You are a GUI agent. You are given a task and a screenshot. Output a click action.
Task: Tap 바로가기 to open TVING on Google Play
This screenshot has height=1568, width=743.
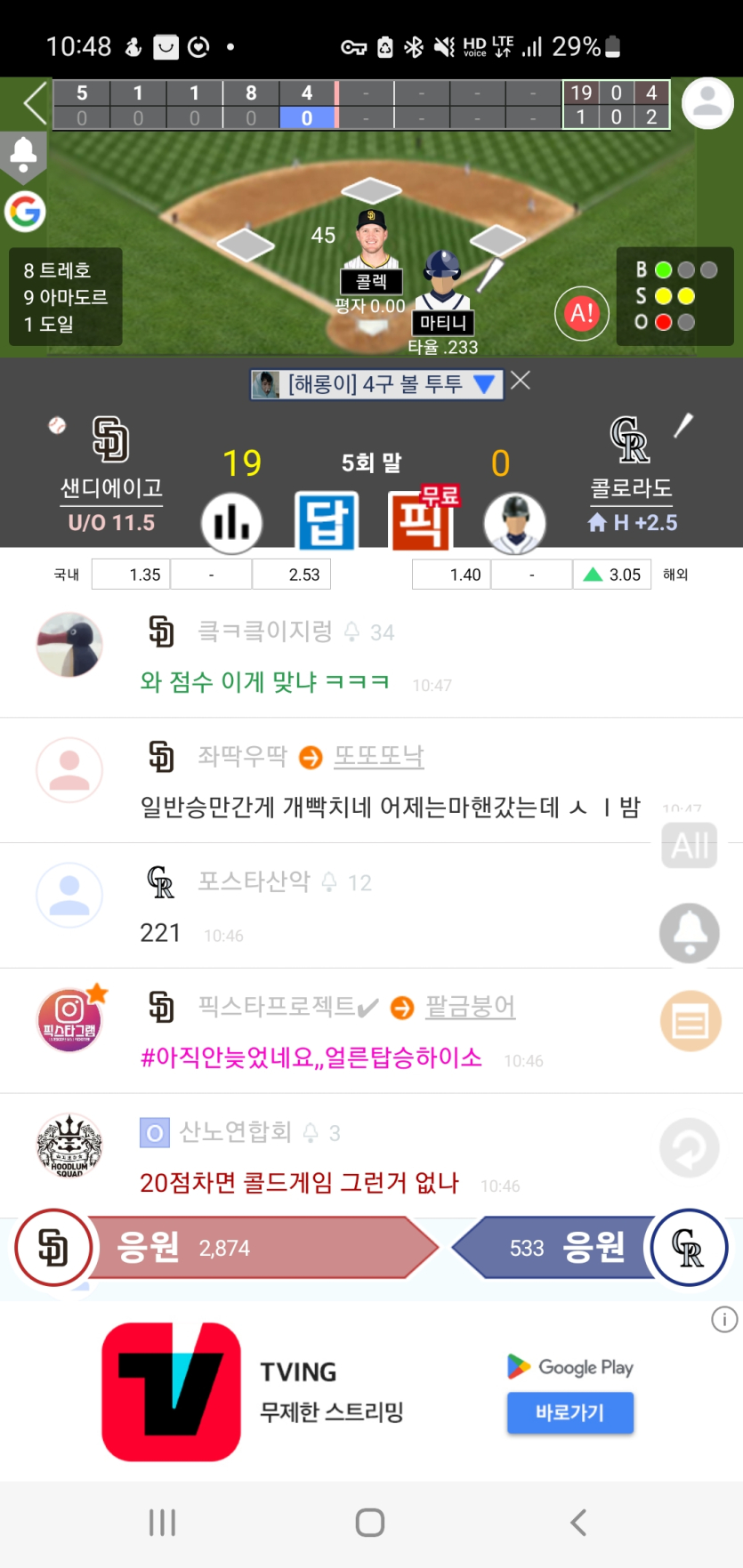tap(570, 1414)
